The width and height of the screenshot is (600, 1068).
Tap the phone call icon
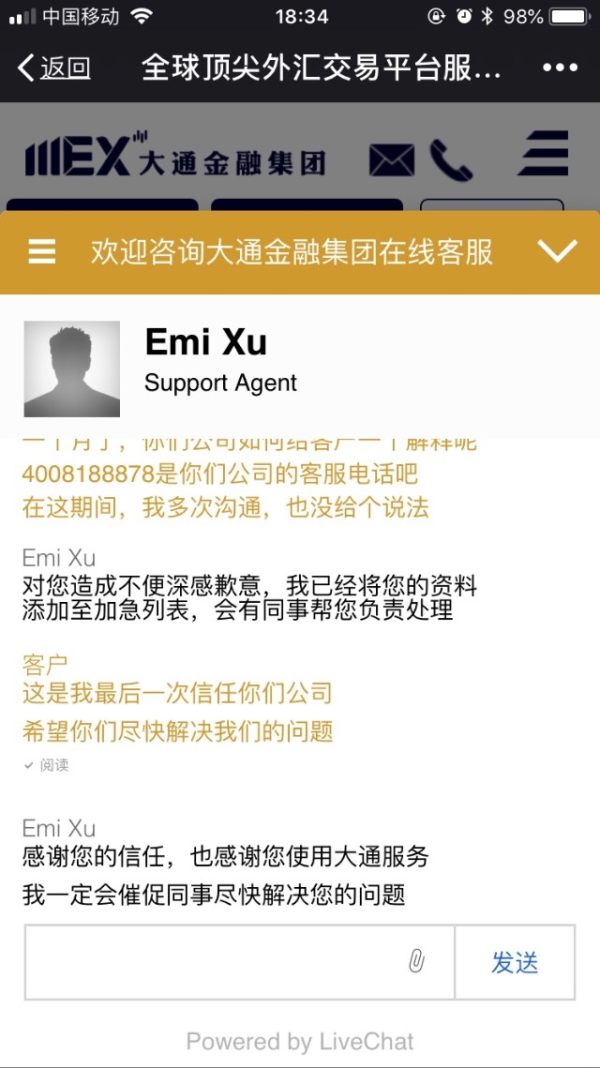tap(452, 160)
